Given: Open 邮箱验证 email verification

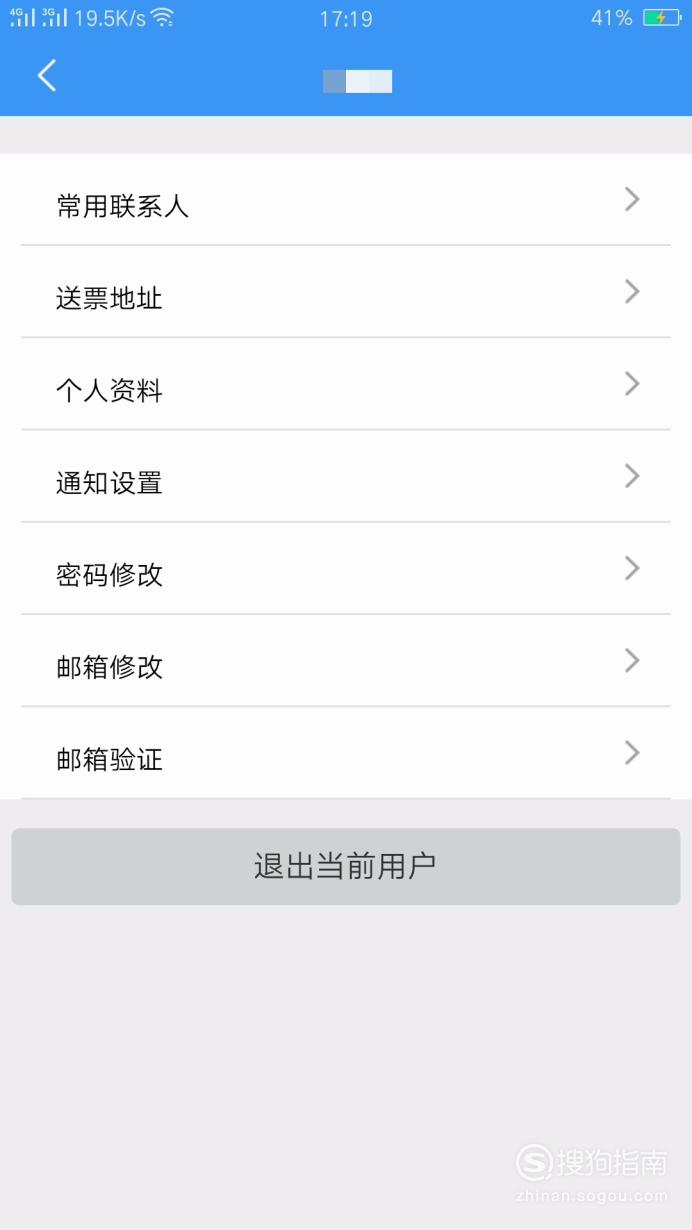Looking at the screenshot, I should [346, 752].
